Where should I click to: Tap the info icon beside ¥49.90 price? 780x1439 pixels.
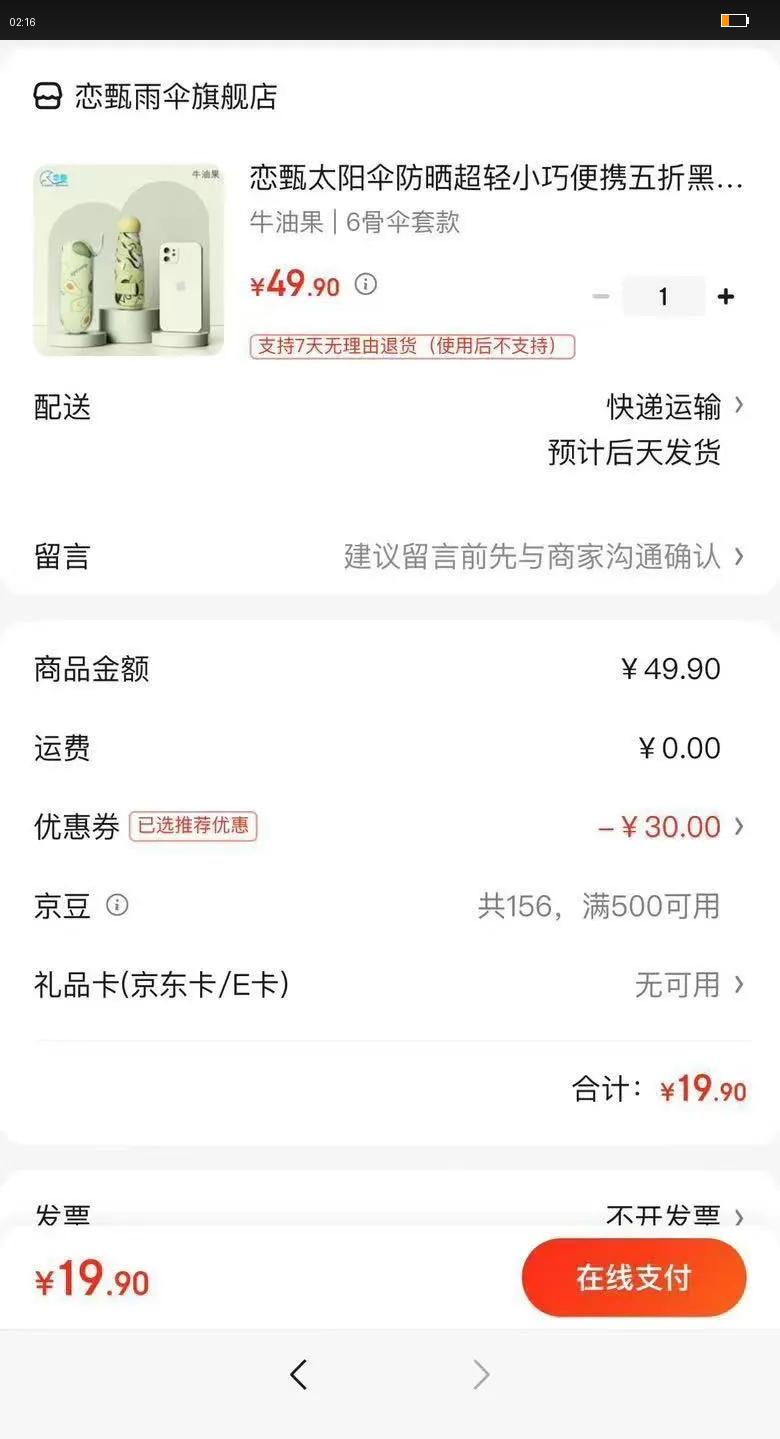click(366, 284)
